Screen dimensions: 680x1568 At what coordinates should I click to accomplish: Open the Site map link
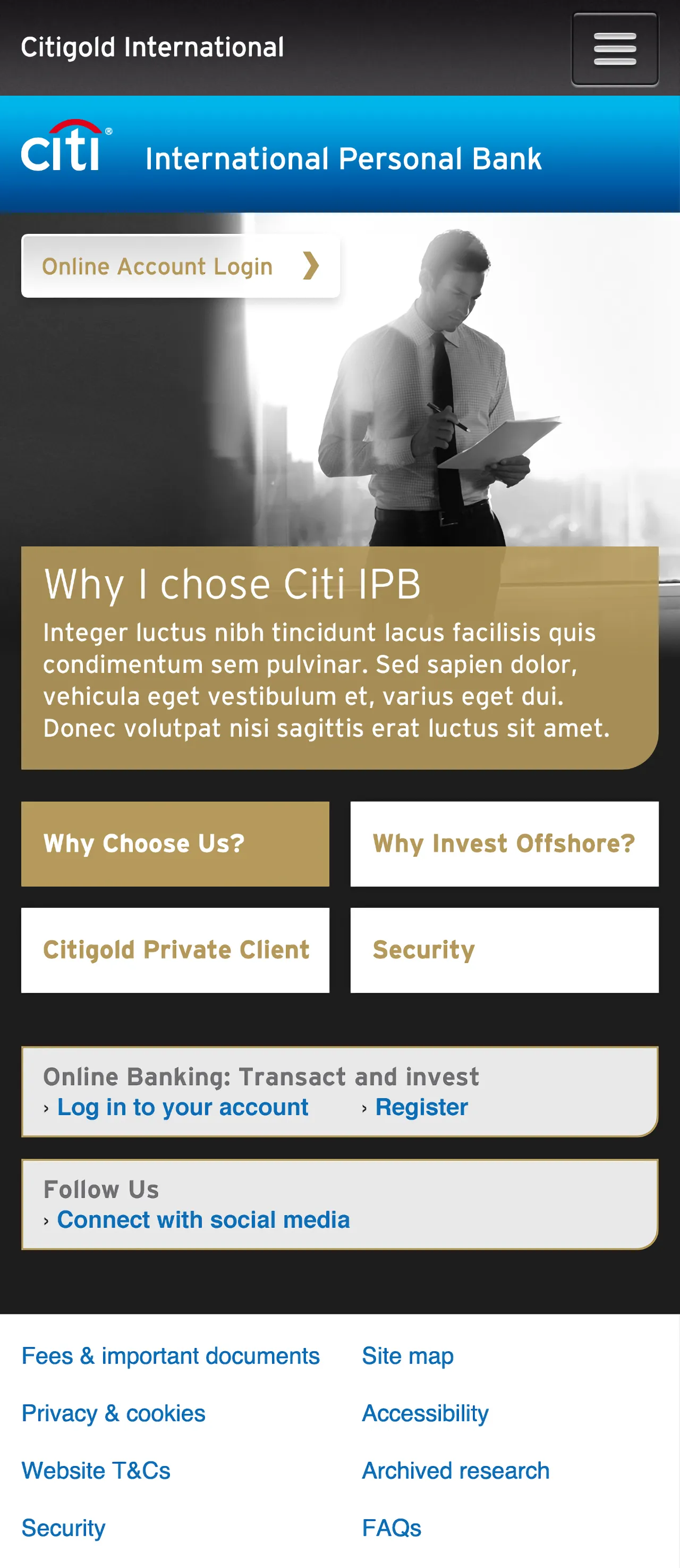[407, 1356]
